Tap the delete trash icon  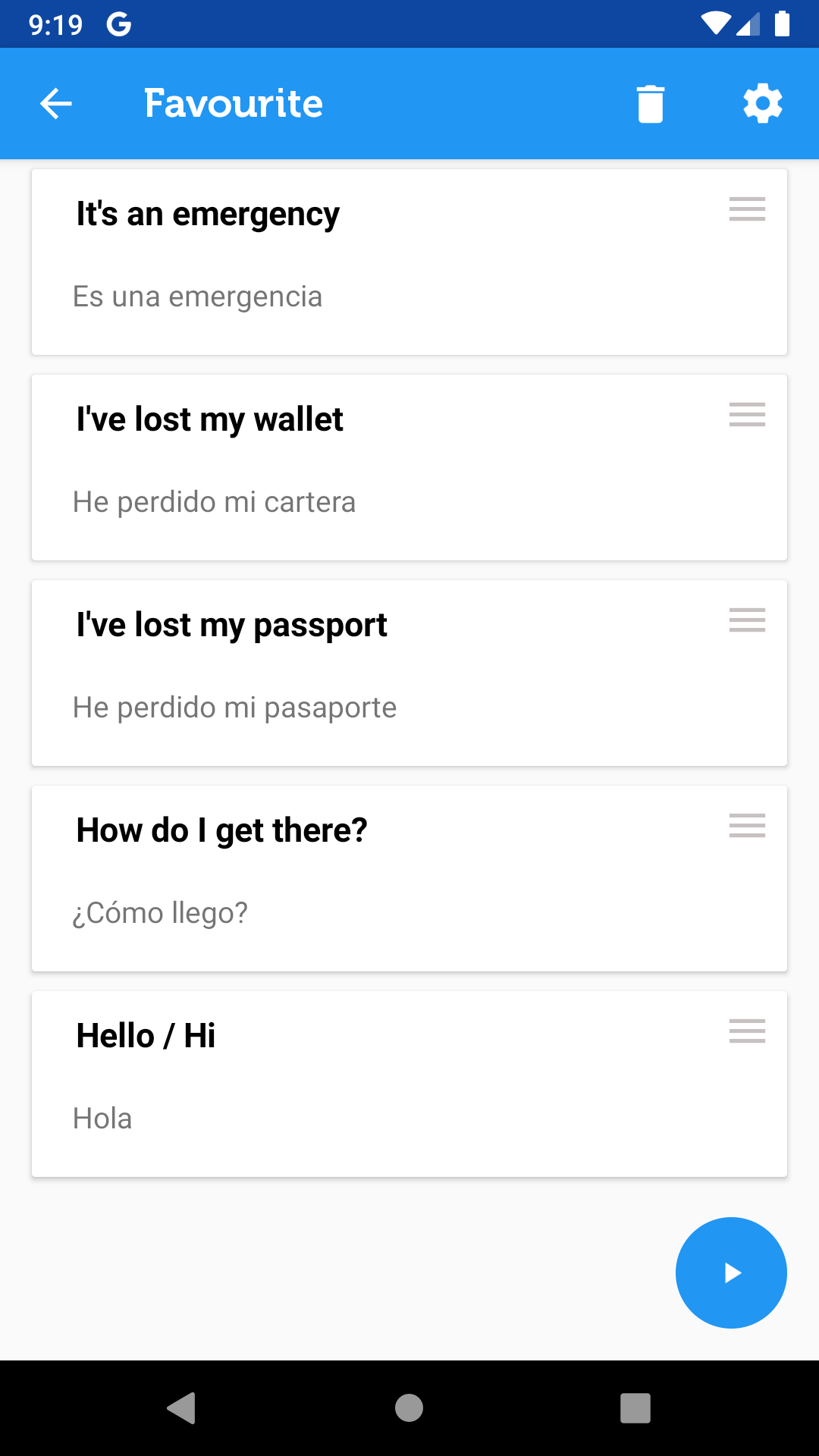coord(650,103)
